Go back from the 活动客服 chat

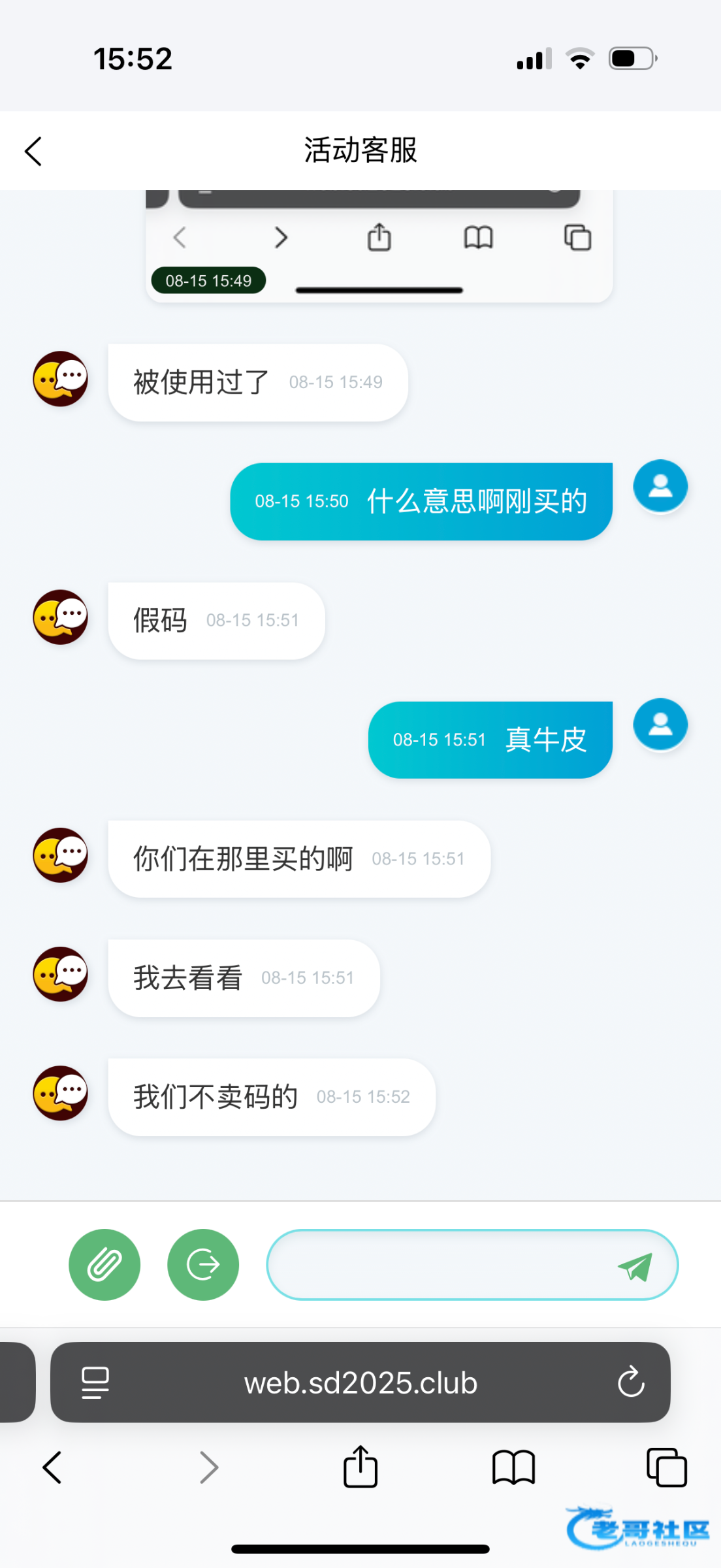(x=34, y=152)
